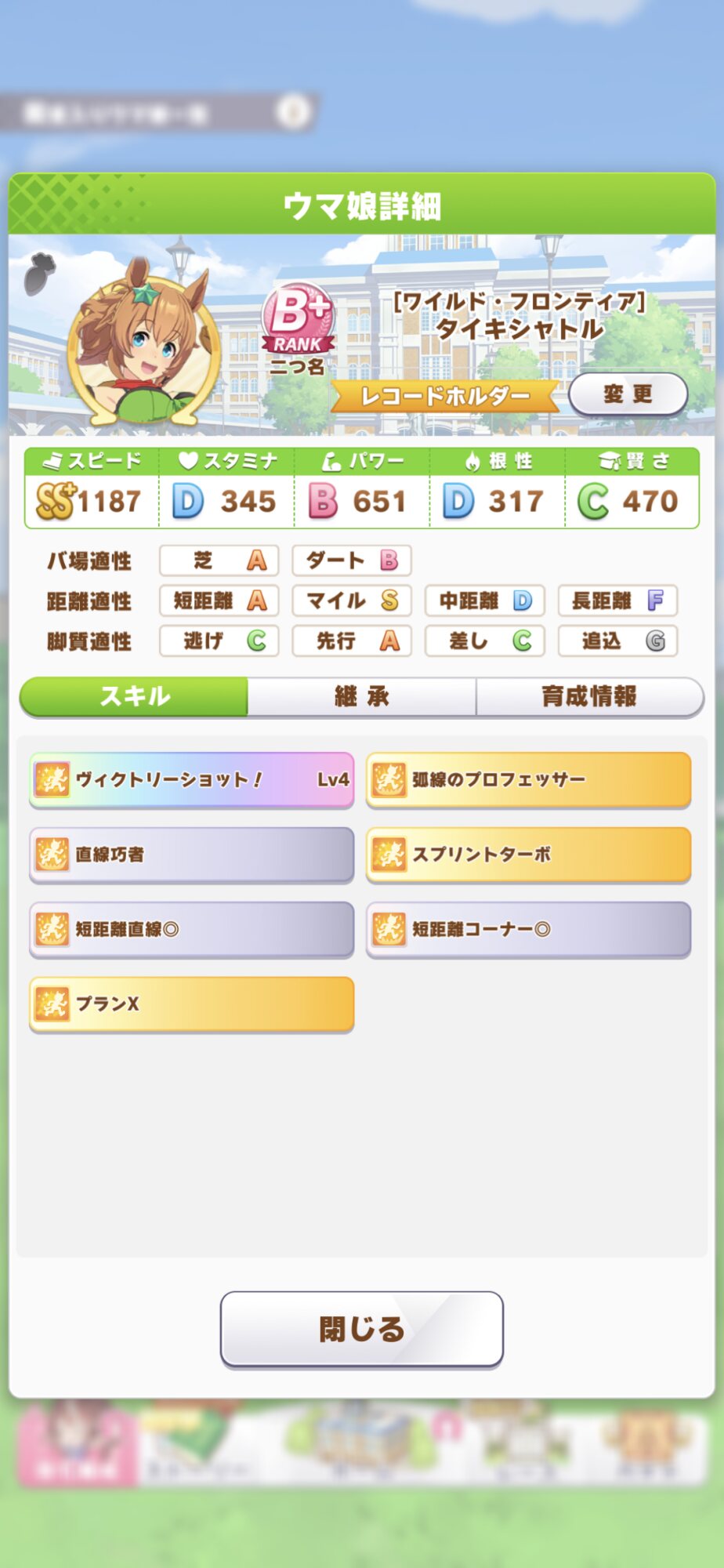Open the 弧線のプロフェッサー skill
The image size is (724, 1568).
pos(528,779)
